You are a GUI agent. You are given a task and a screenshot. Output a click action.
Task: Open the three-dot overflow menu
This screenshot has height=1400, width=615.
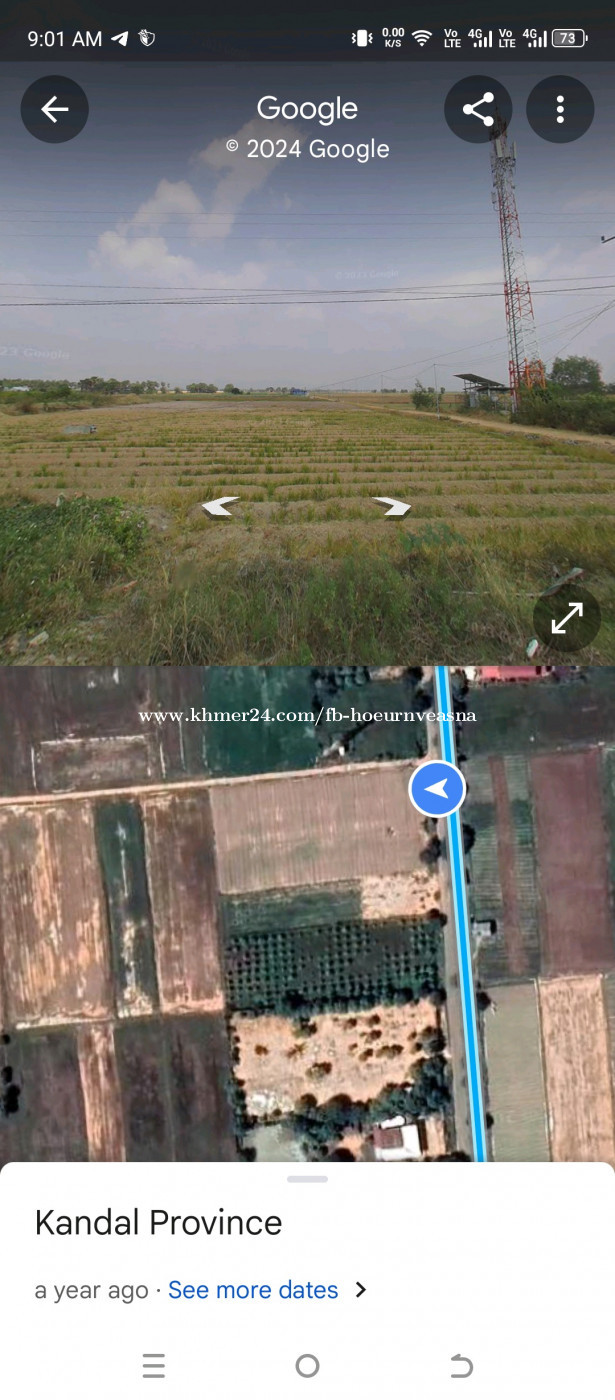(560, 109)
